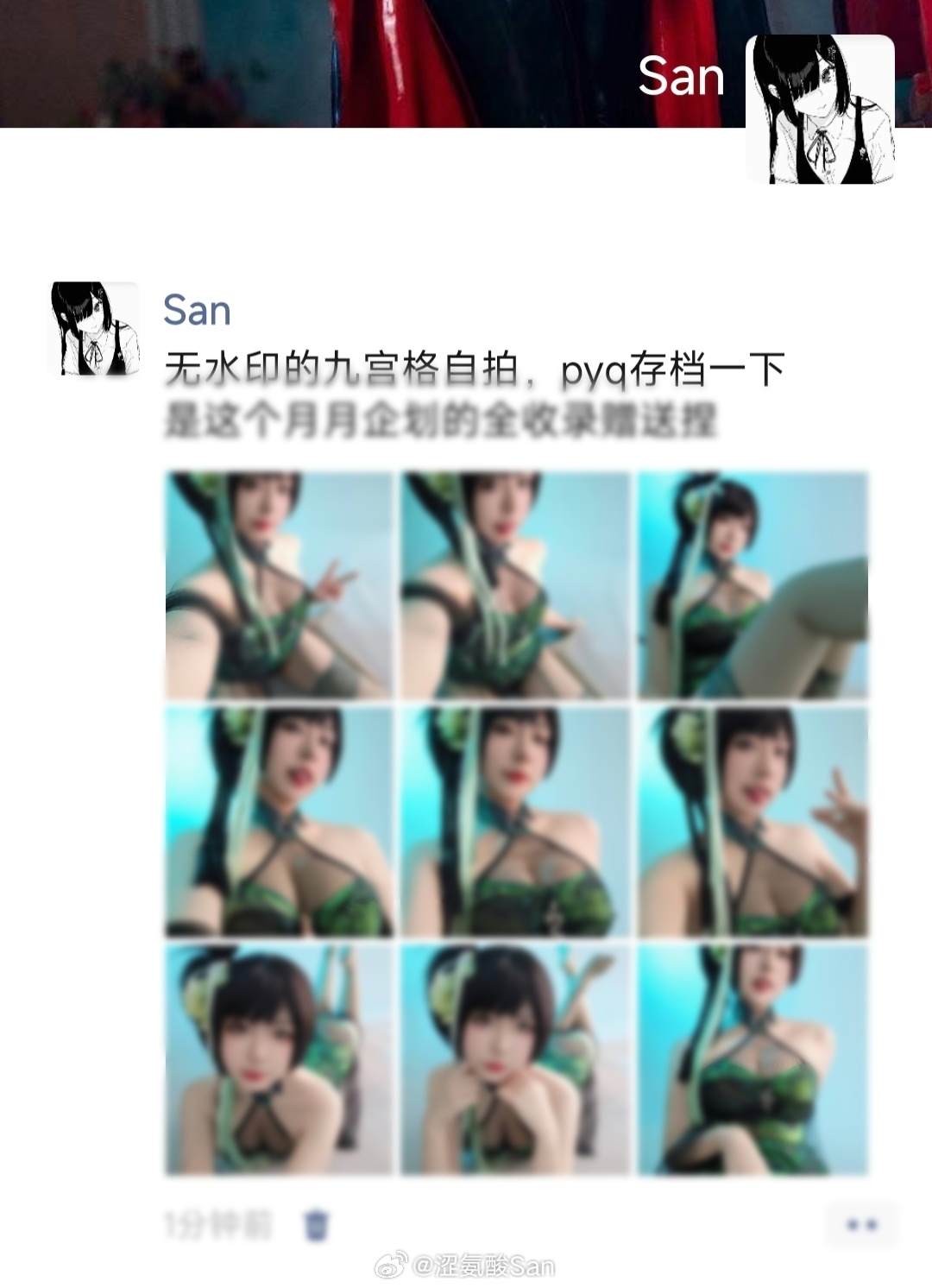Image resolution: width=932 pixels, height=1288 pixels.
Task: Open the like and comment menu button
Action: click(862, 1224)
